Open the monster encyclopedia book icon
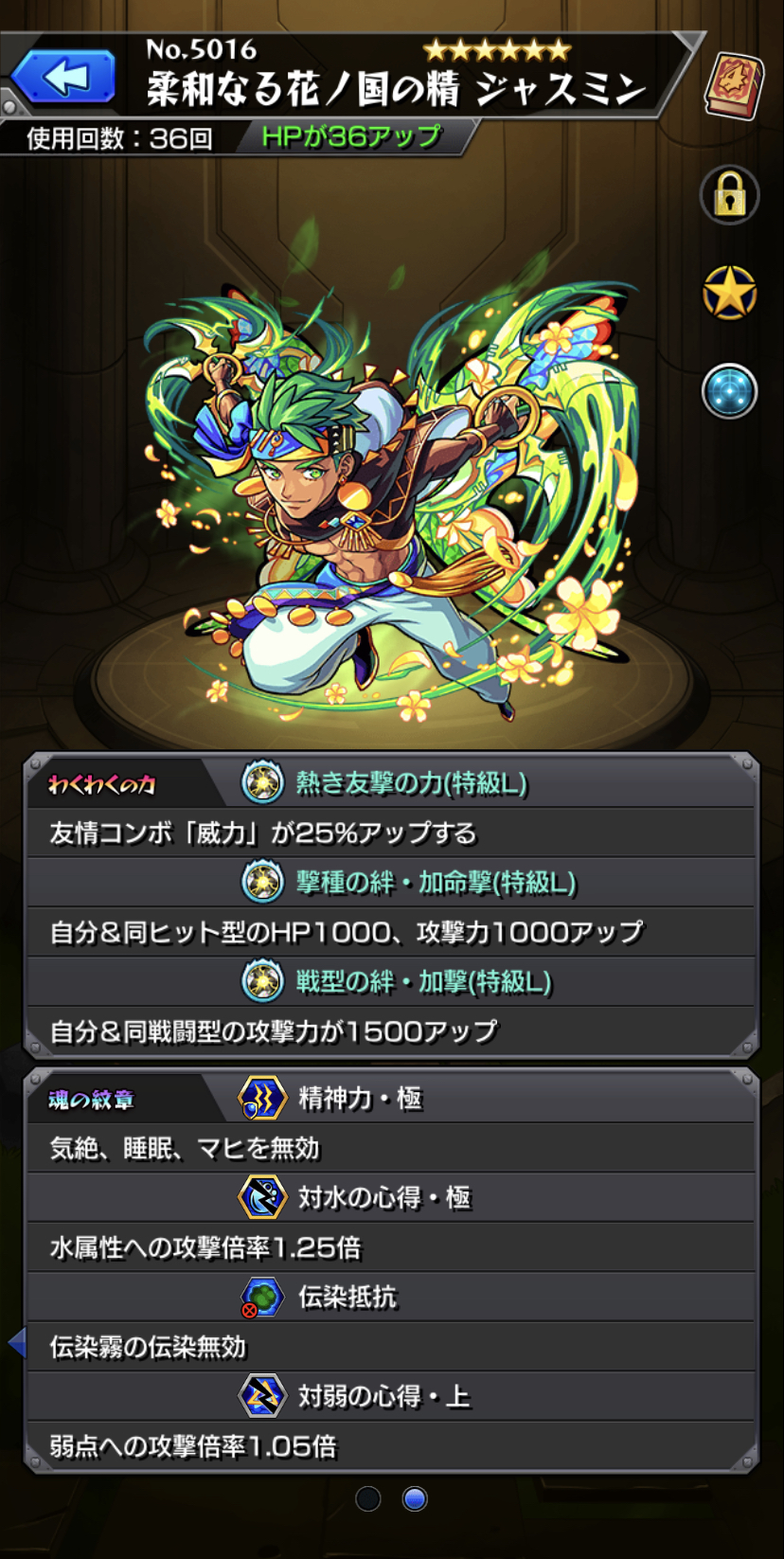Viewport: 784px width, 1559px height. pyautogui.click(x=734, y=86)
